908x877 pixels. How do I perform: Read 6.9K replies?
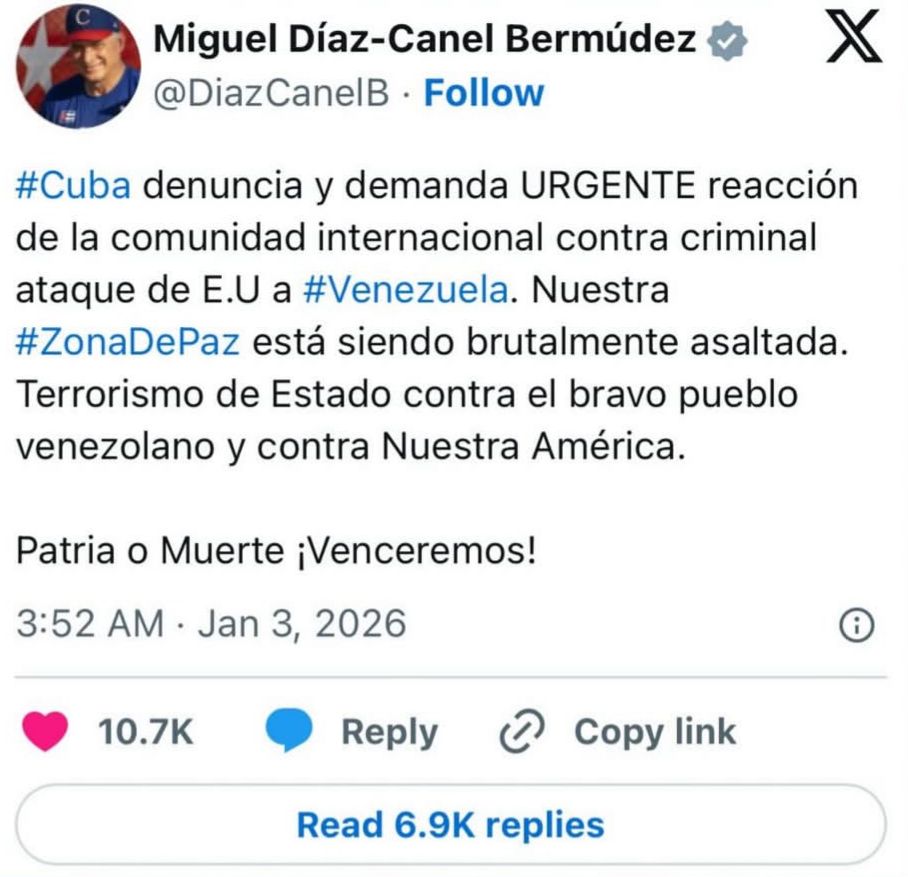pyautogui.click(x=451, y=825)
